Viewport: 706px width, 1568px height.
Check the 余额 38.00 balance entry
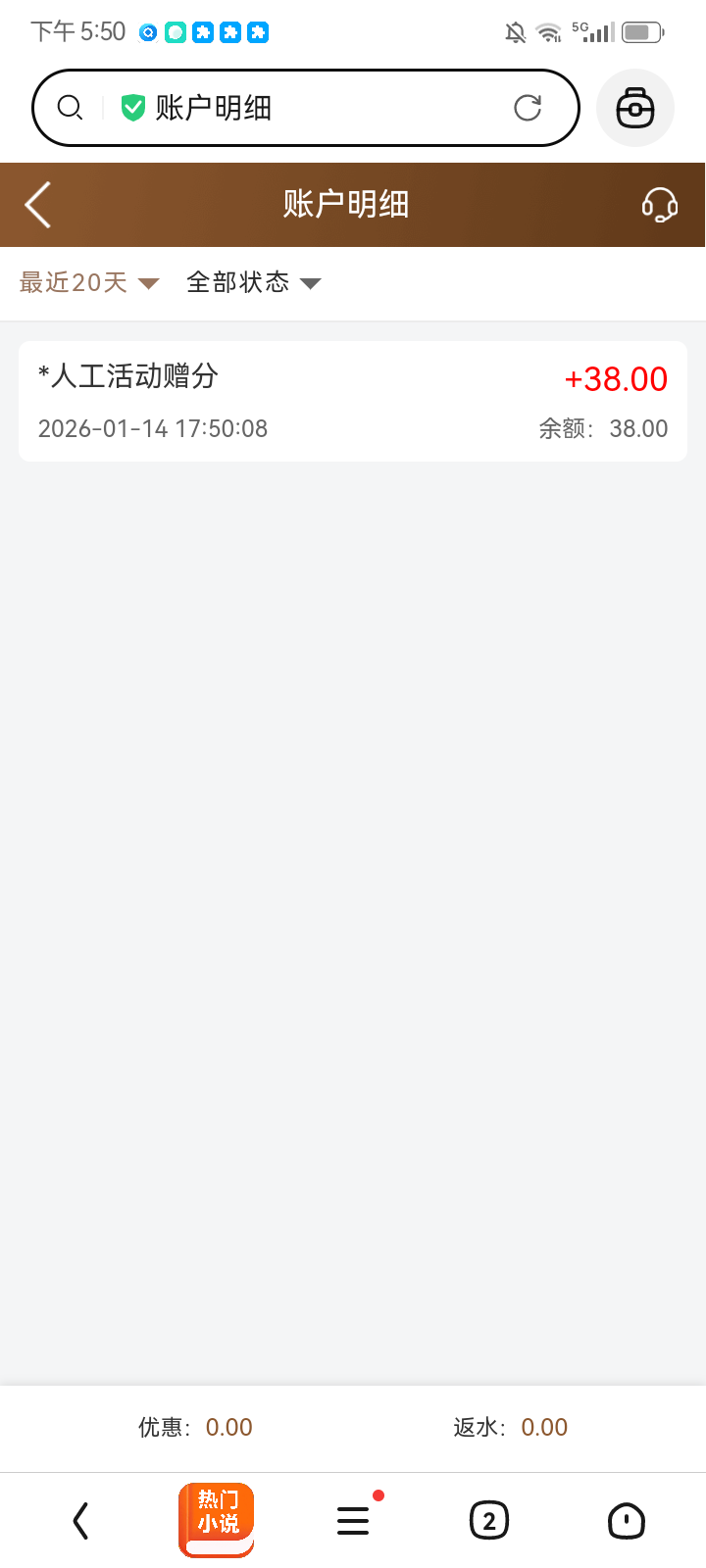608,428
